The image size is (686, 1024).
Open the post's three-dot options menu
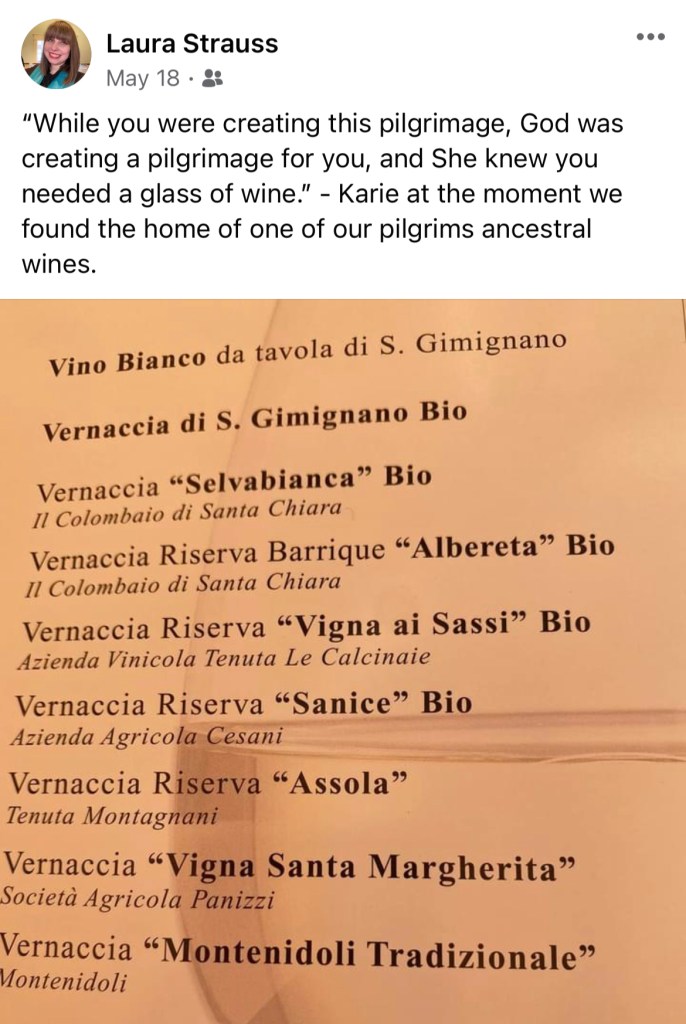tap(650, 37)
